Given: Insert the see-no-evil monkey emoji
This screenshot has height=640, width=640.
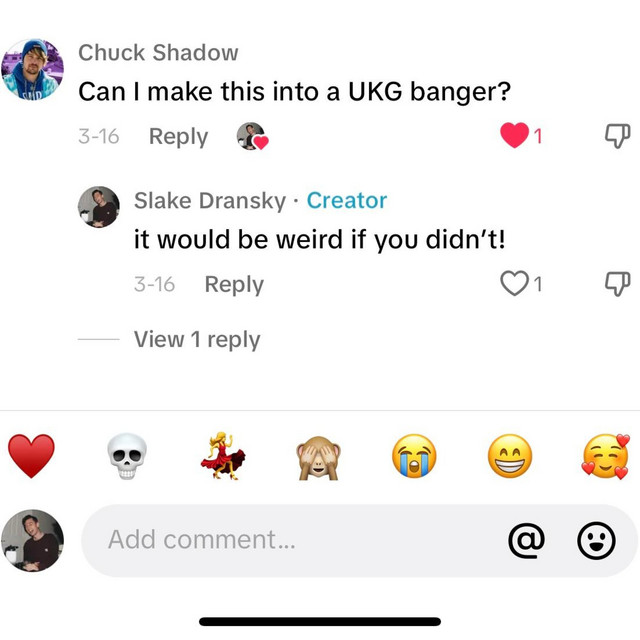Looking at the screenshot, I should (x=319, y=457).
